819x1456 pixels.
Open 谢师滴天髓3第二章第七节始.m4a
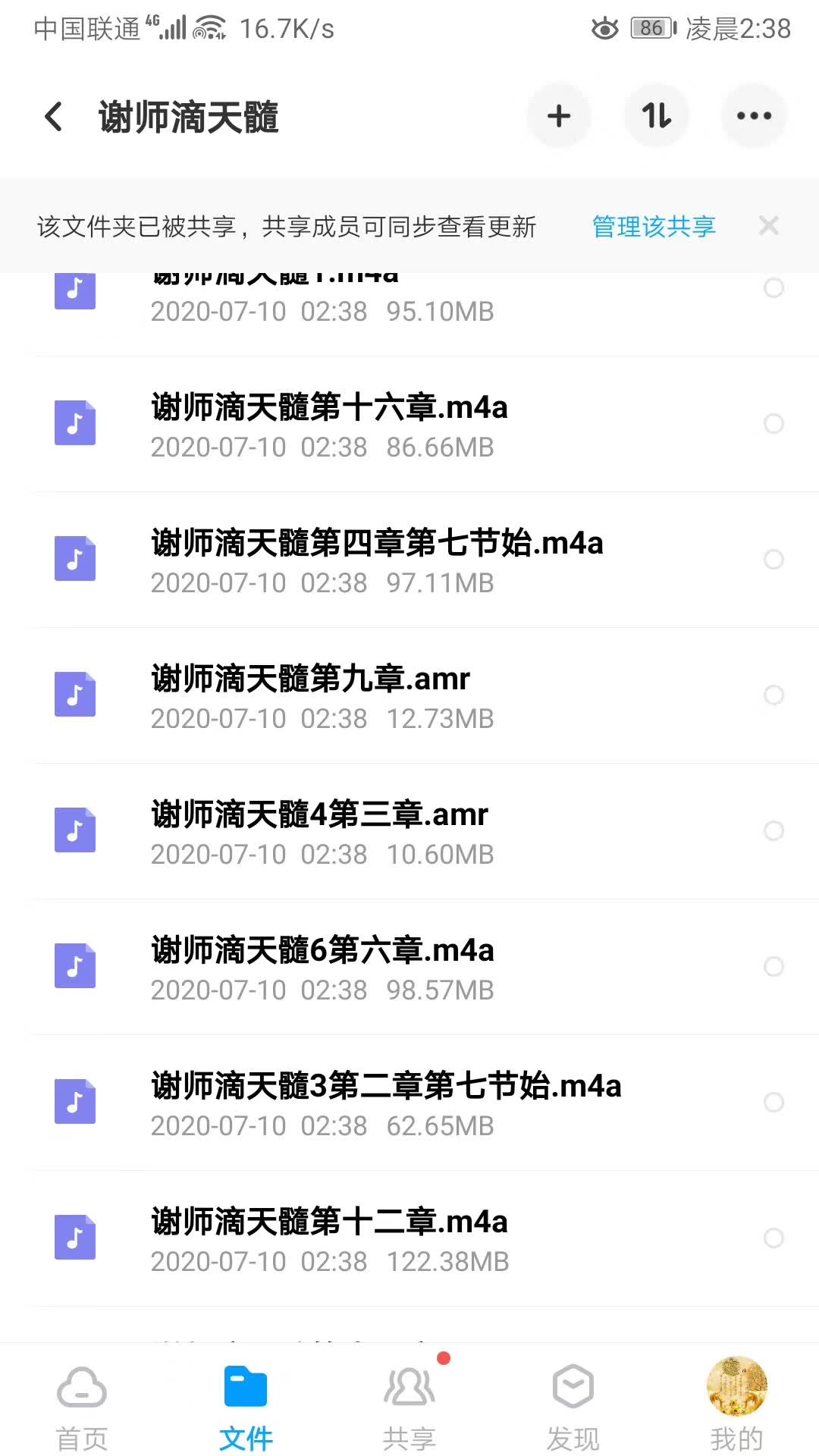click(386, 1102)
